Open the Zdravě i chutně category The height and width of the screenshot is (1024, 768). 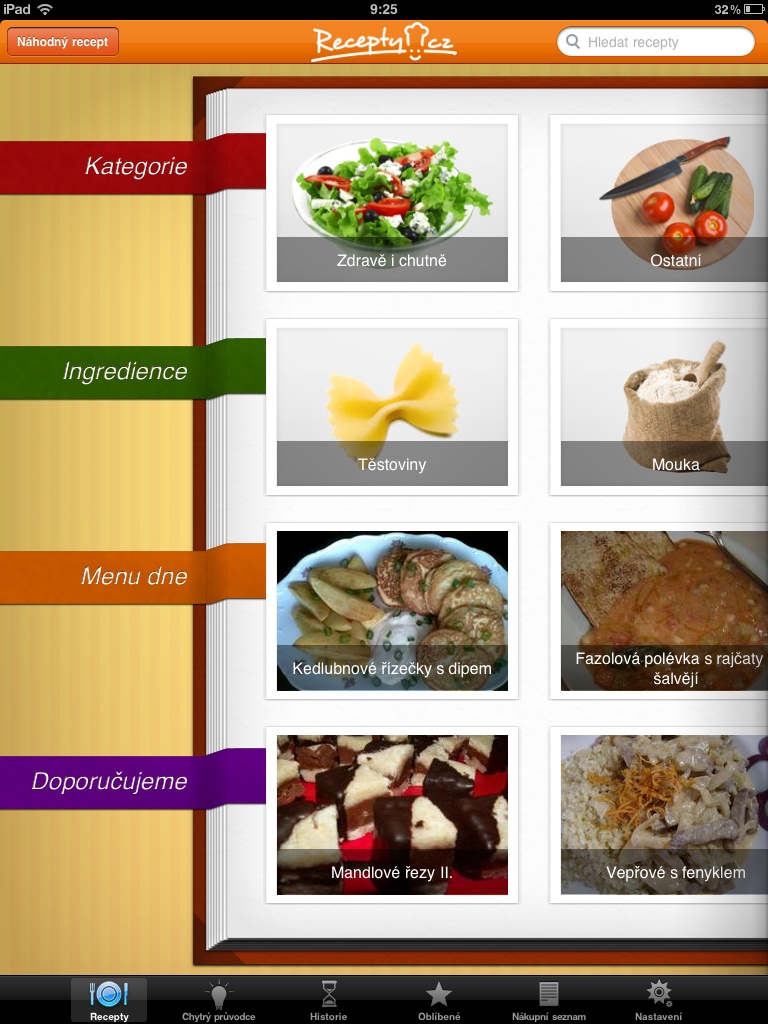[x=392, y=203]
